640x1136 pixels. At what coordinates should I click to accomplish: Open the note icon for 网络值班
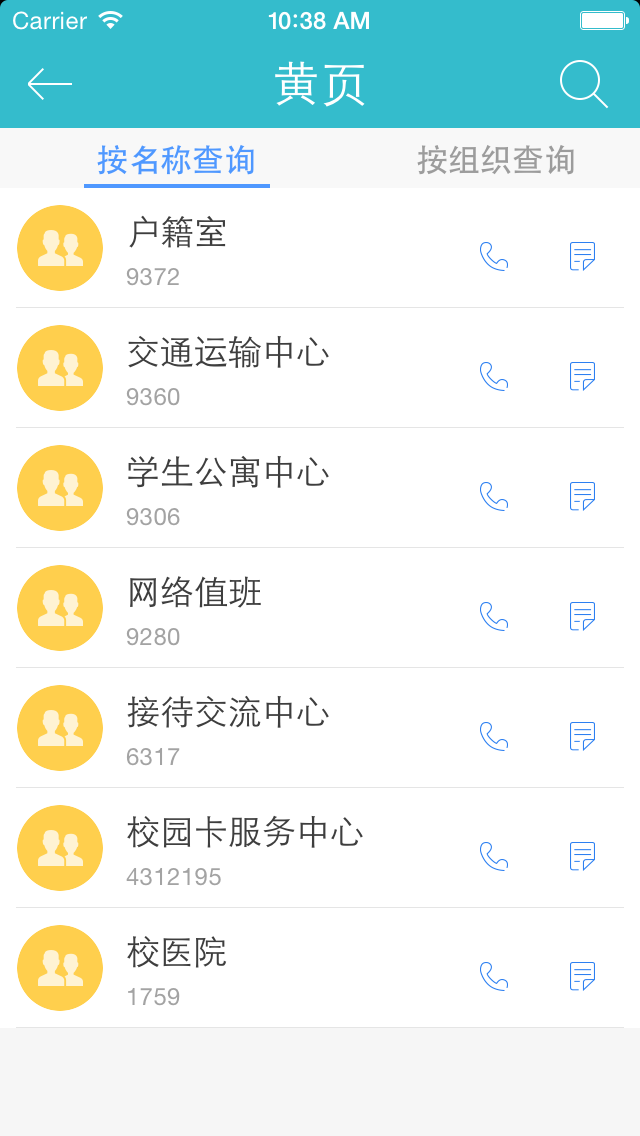582,616
